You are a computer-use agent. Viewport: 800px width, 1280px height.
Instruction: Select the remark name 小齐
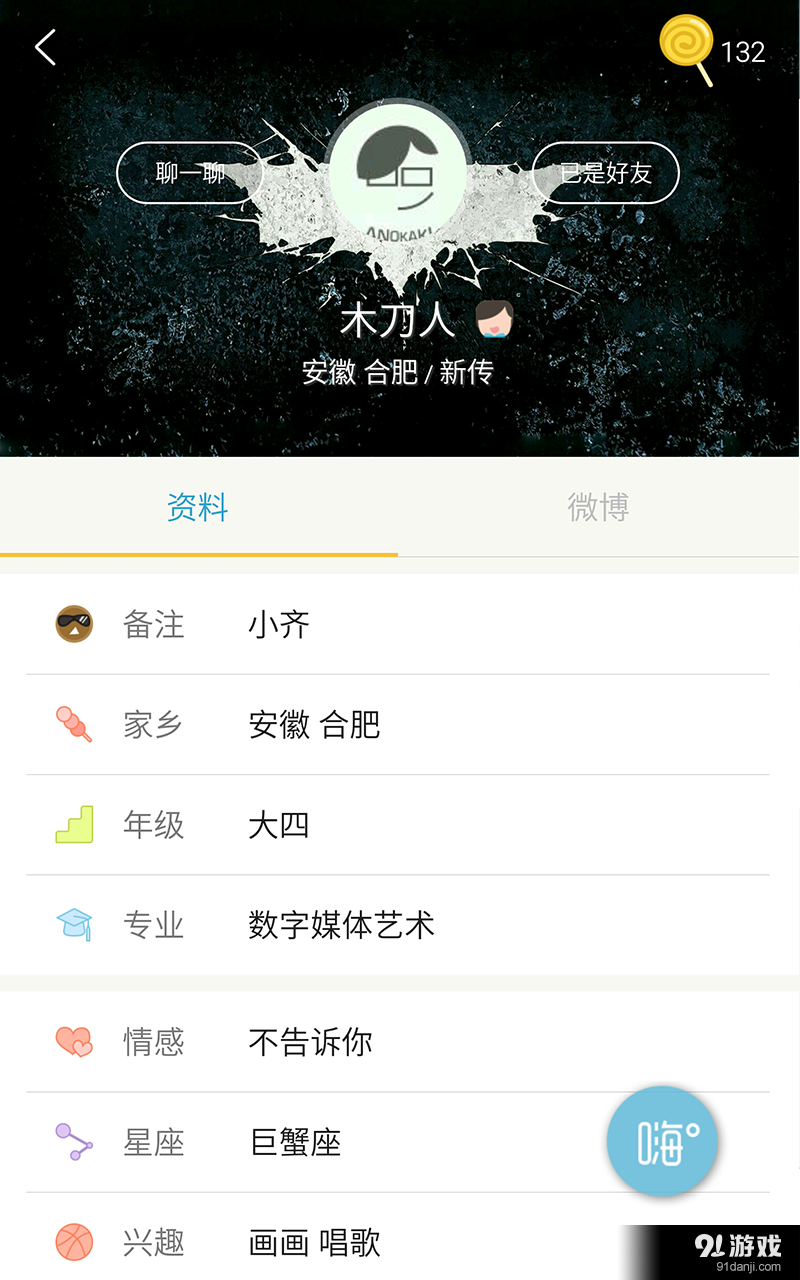tap(278, 625)
